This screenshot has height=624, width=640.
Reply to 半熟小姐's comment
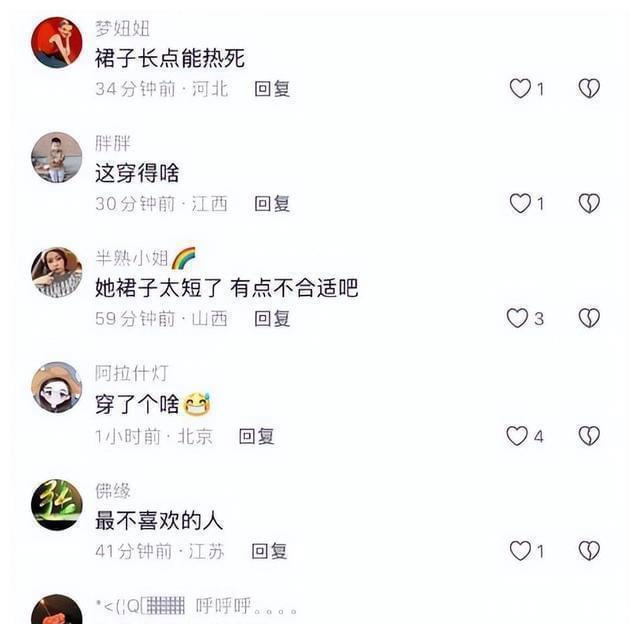(x=272, y=319)
